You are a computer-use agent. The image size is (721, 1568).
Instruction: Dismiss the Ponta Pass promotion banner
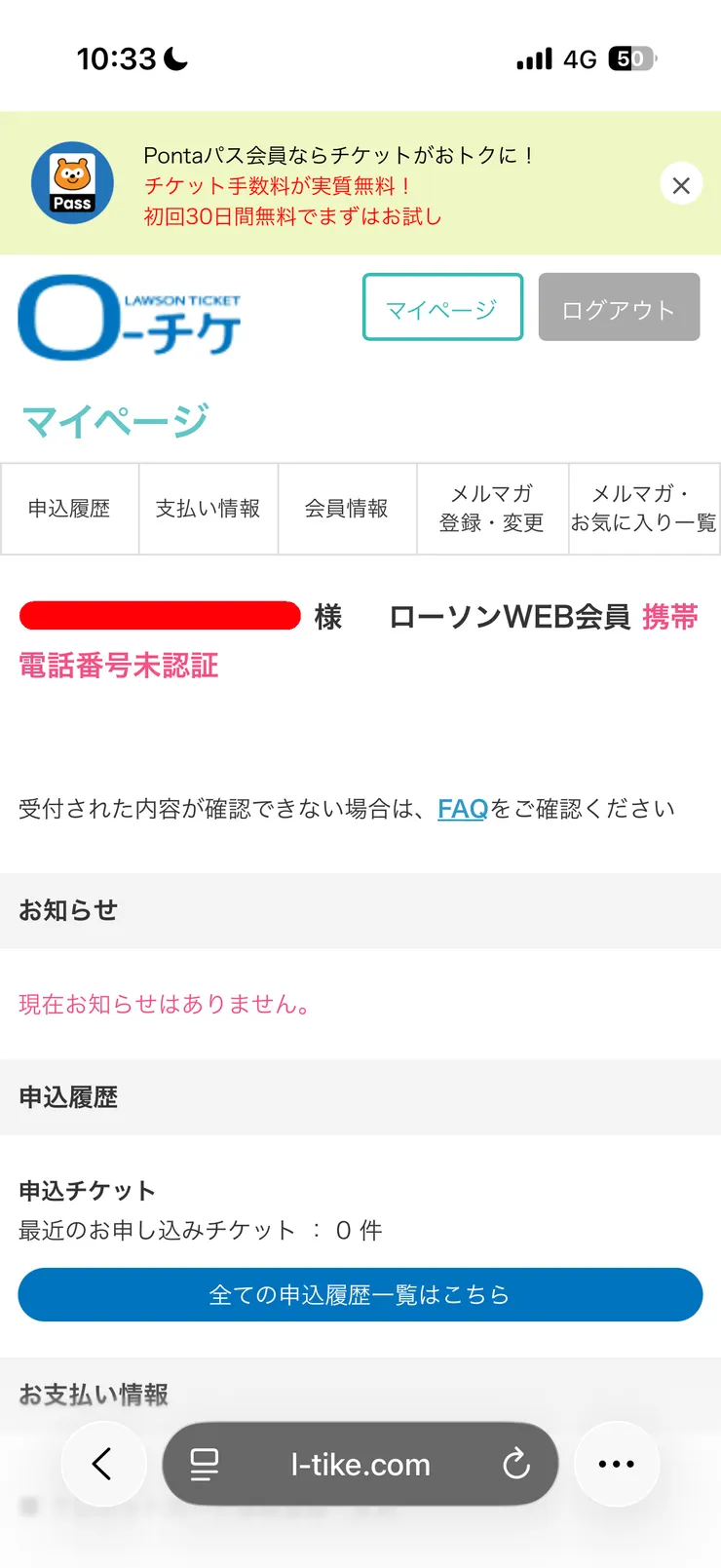[681, 184]
